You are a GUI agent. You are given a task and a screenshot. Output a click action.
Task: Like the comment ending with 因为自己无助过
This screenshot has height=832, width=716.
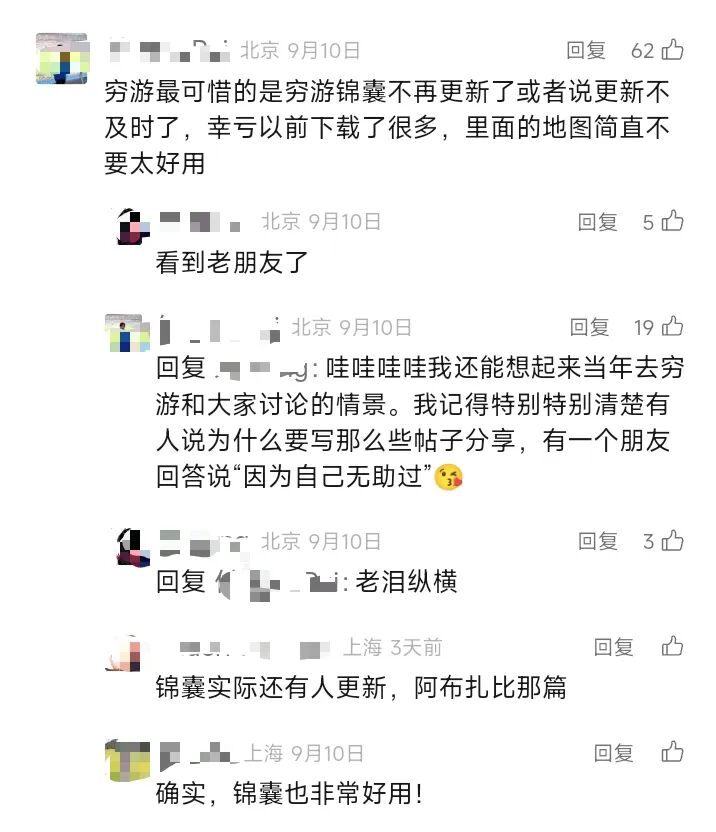[x=673, y=326]
